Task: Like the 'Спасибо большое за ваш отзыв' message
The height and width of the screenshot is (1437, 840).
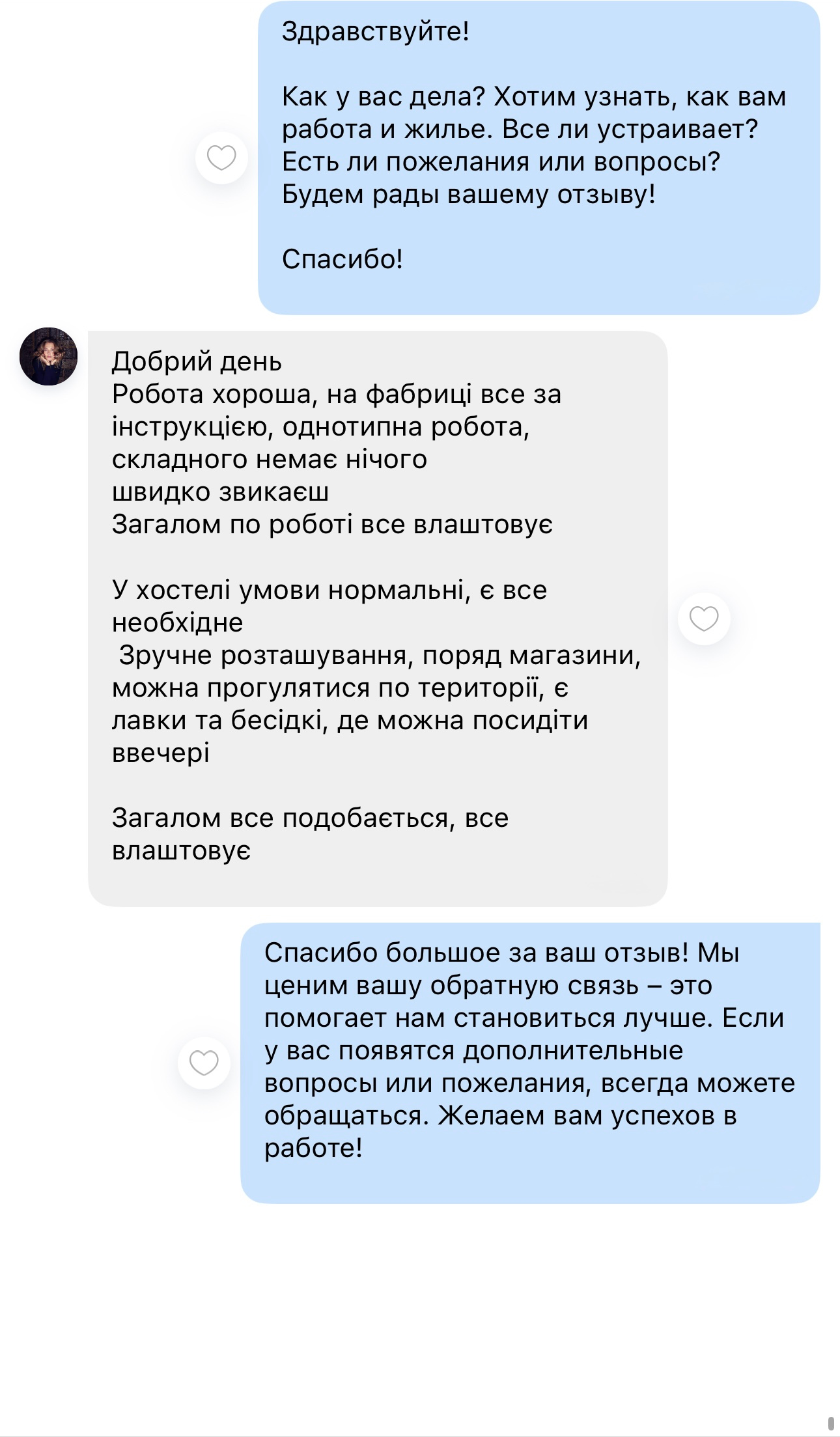Action: 204,1063
